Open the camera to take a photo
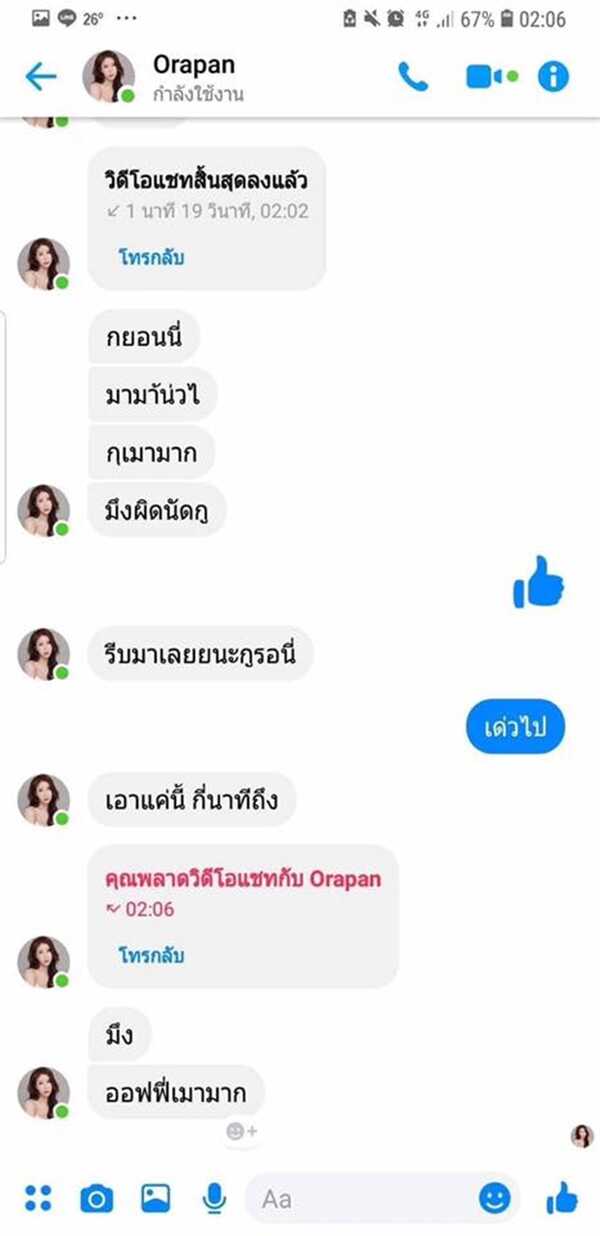The image size is (600, 1236). click(x=96, y=1197)
